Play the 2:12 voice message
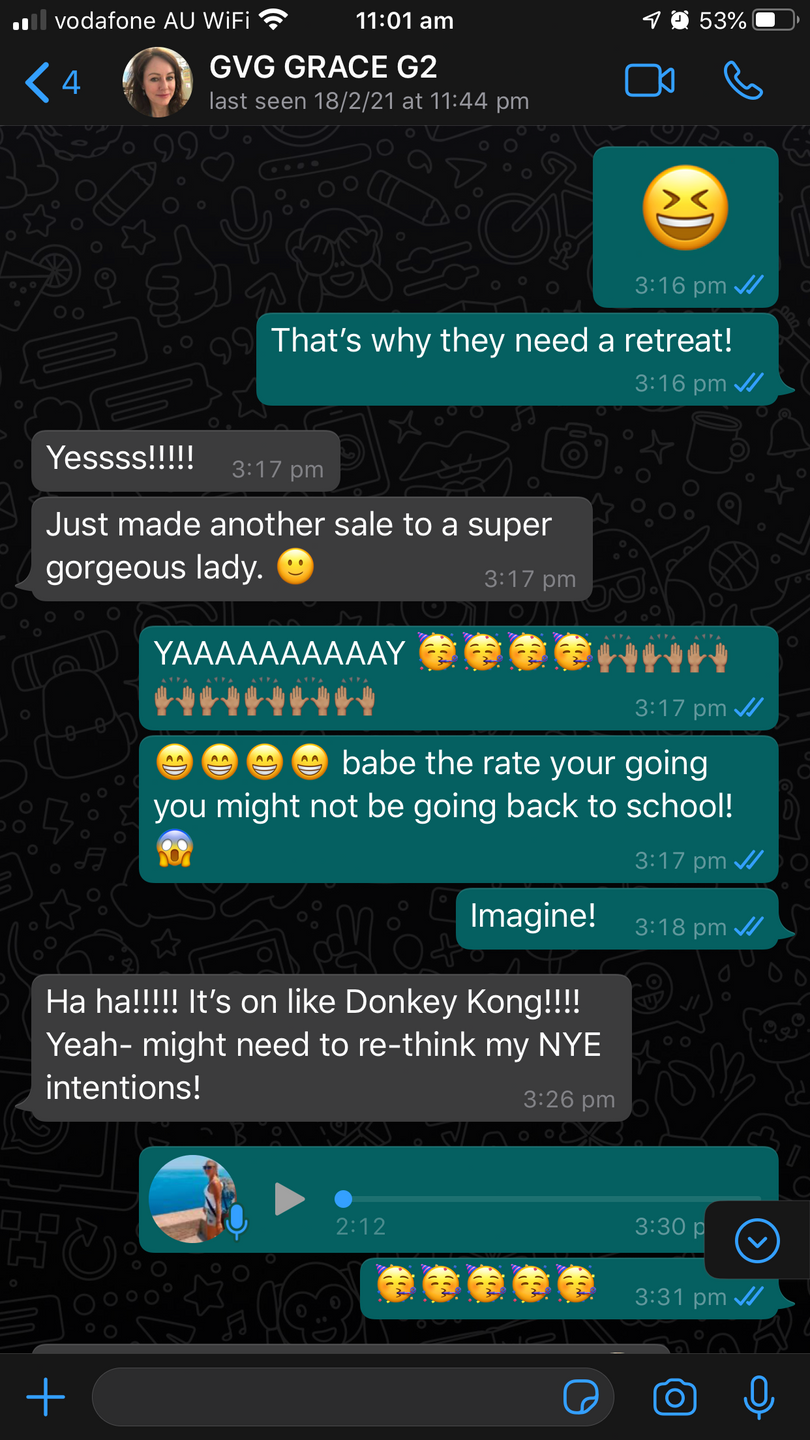 pos(290,1198)
